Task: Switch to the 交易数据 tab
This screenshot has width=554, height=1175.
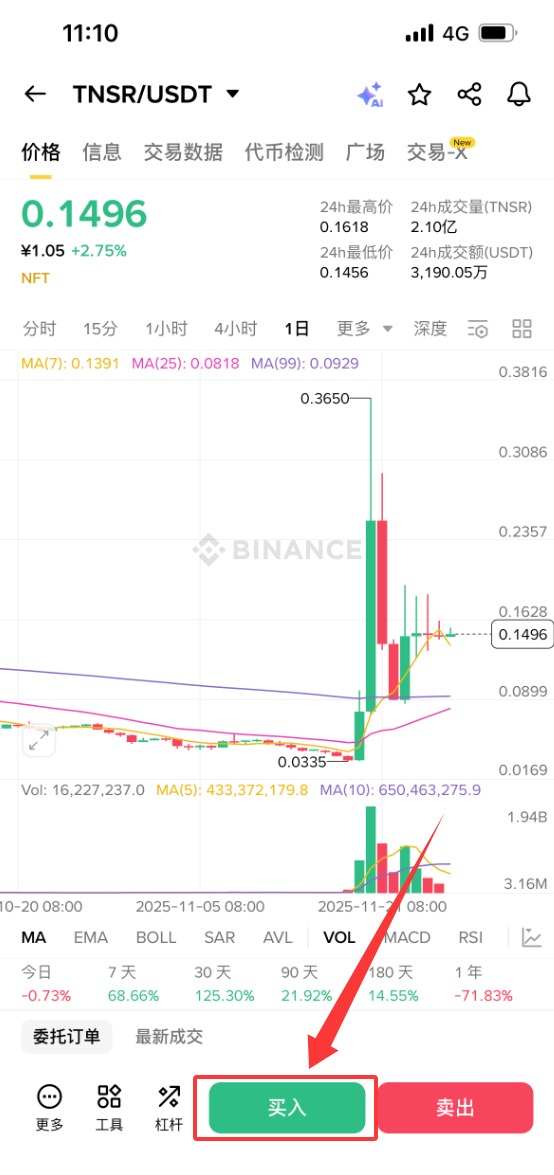Action: tap(183, 152)
